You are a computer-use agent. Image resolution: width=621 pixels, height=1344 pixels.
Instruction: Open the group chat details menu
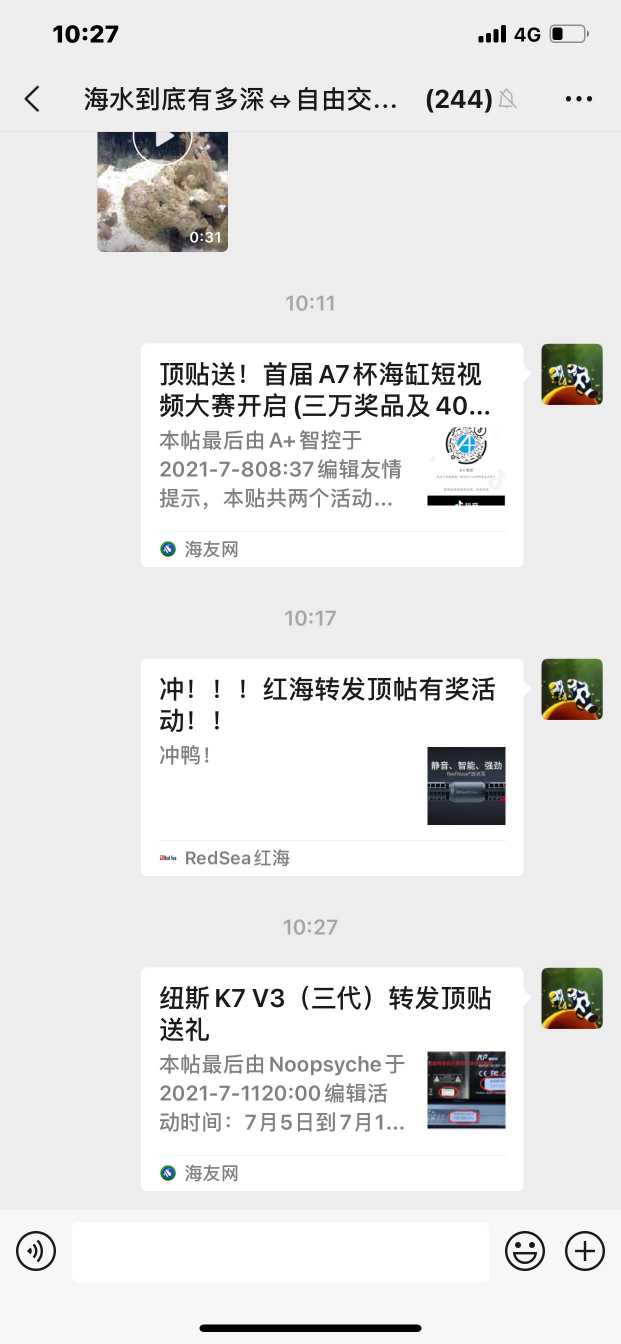tap(579, 98)
